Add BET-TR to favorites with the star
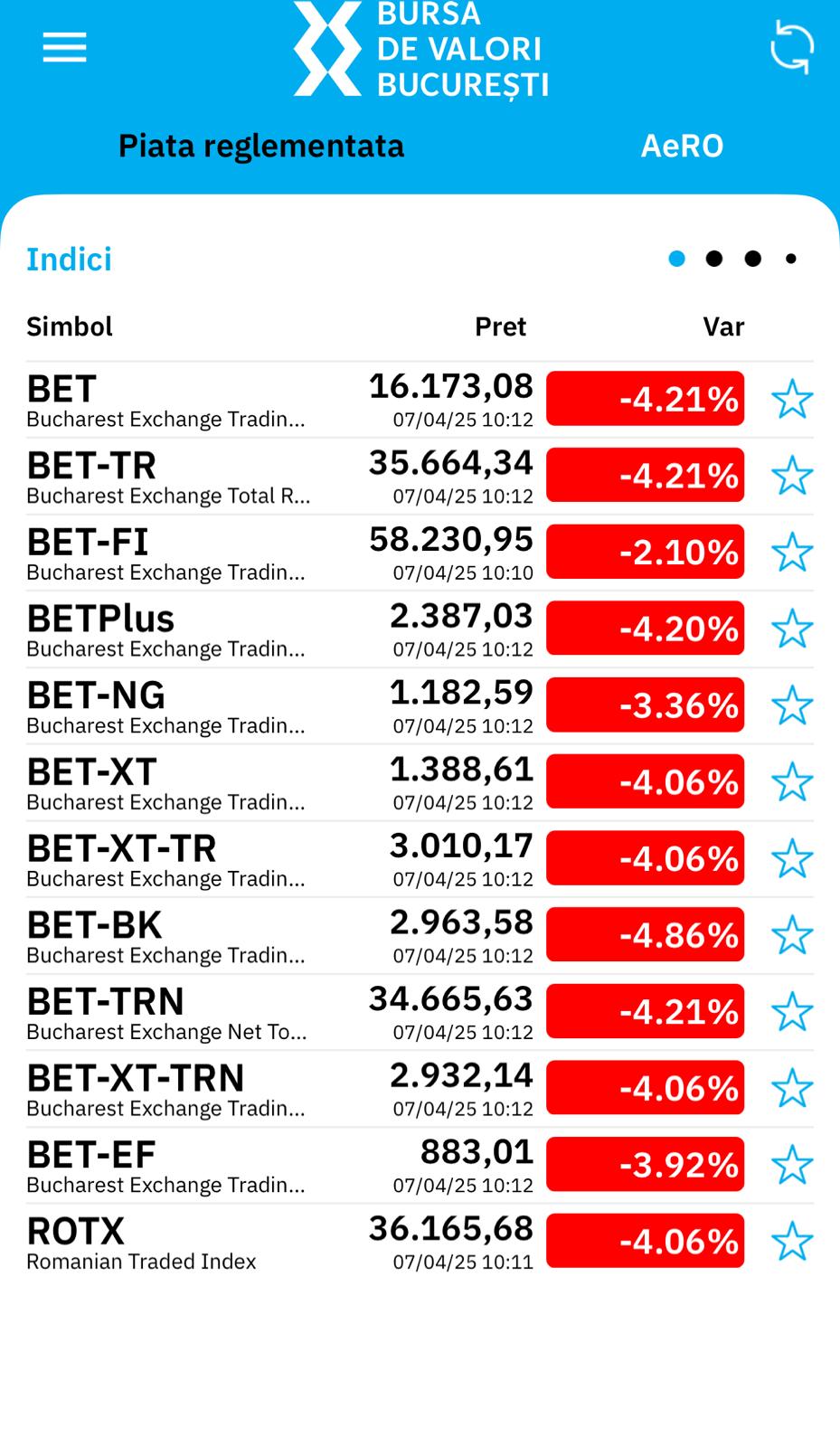Image resolution: width=840 pixels, height=1447 pixels. [792, 476]
